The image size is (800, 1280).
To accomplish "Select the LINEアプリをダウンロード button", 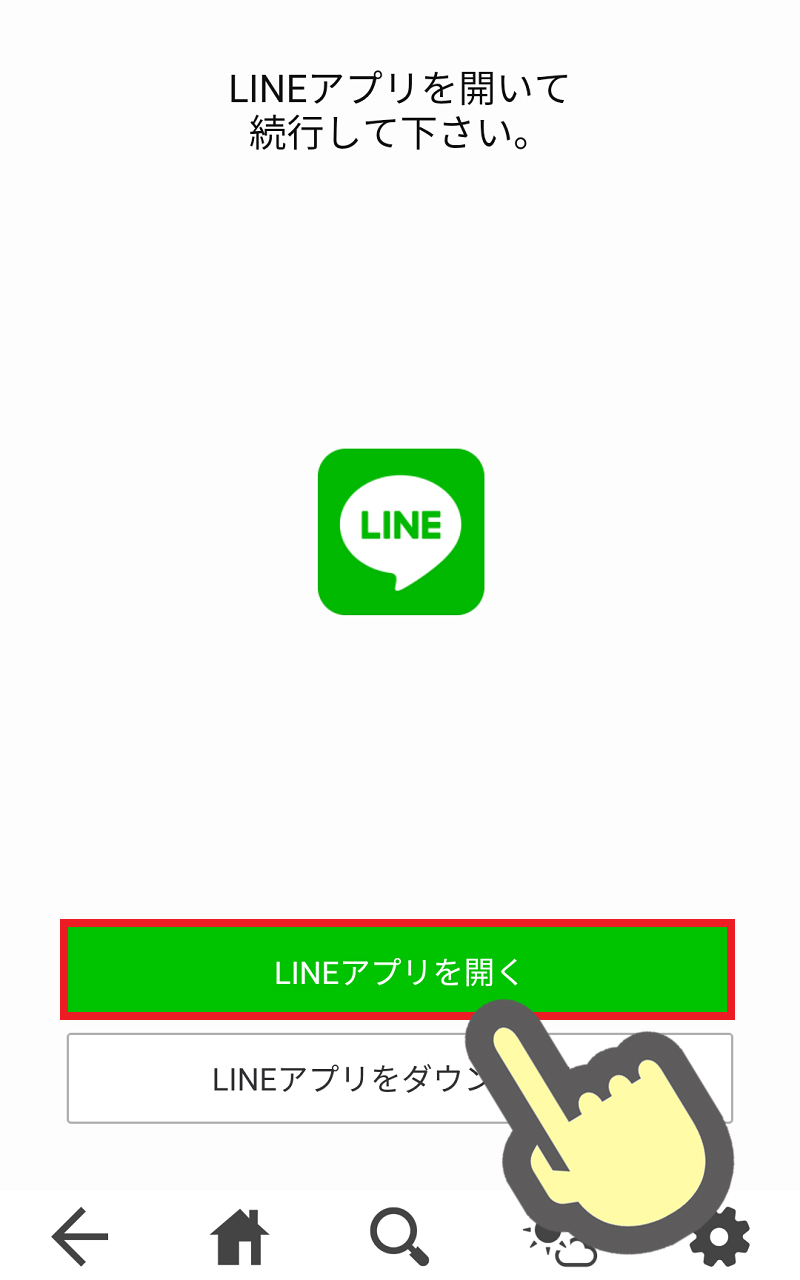I will tap(400, 1078).
